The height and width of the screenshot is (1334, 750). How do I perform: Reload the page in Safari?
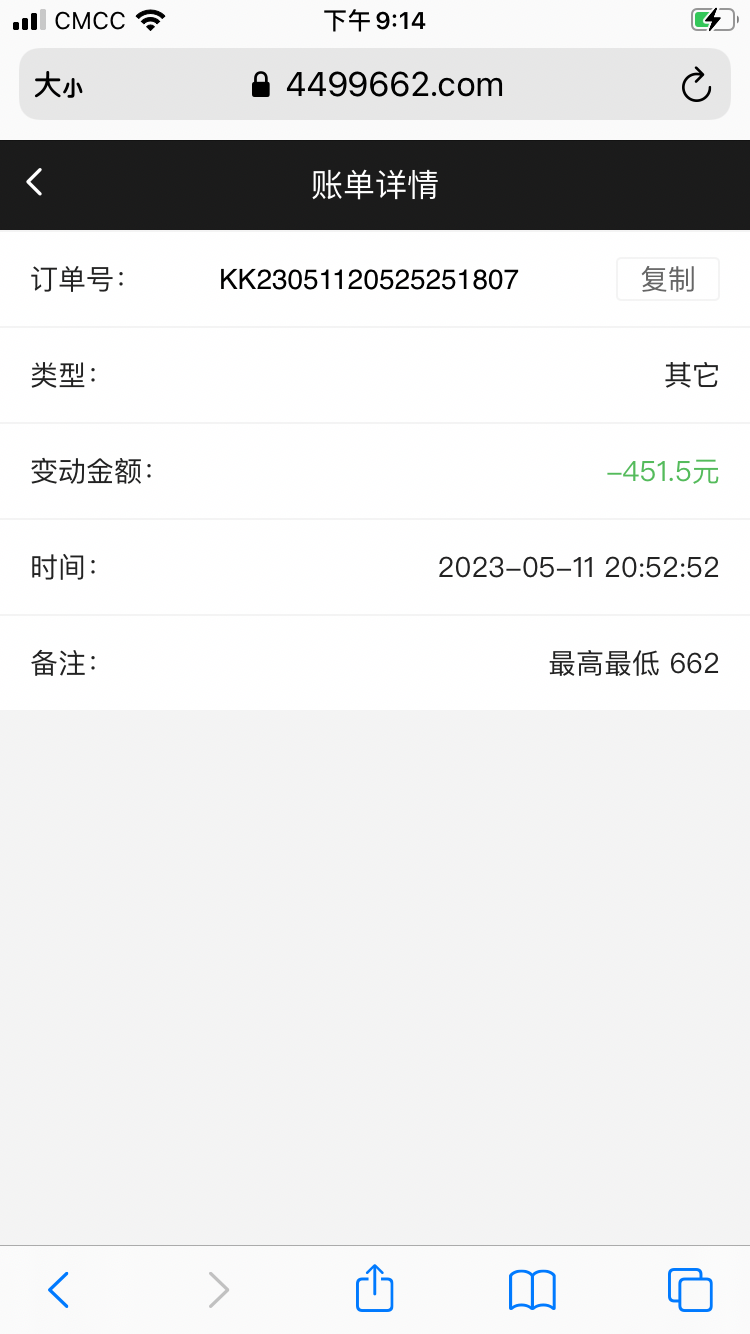pyautogui.click(x=696, y=85)
